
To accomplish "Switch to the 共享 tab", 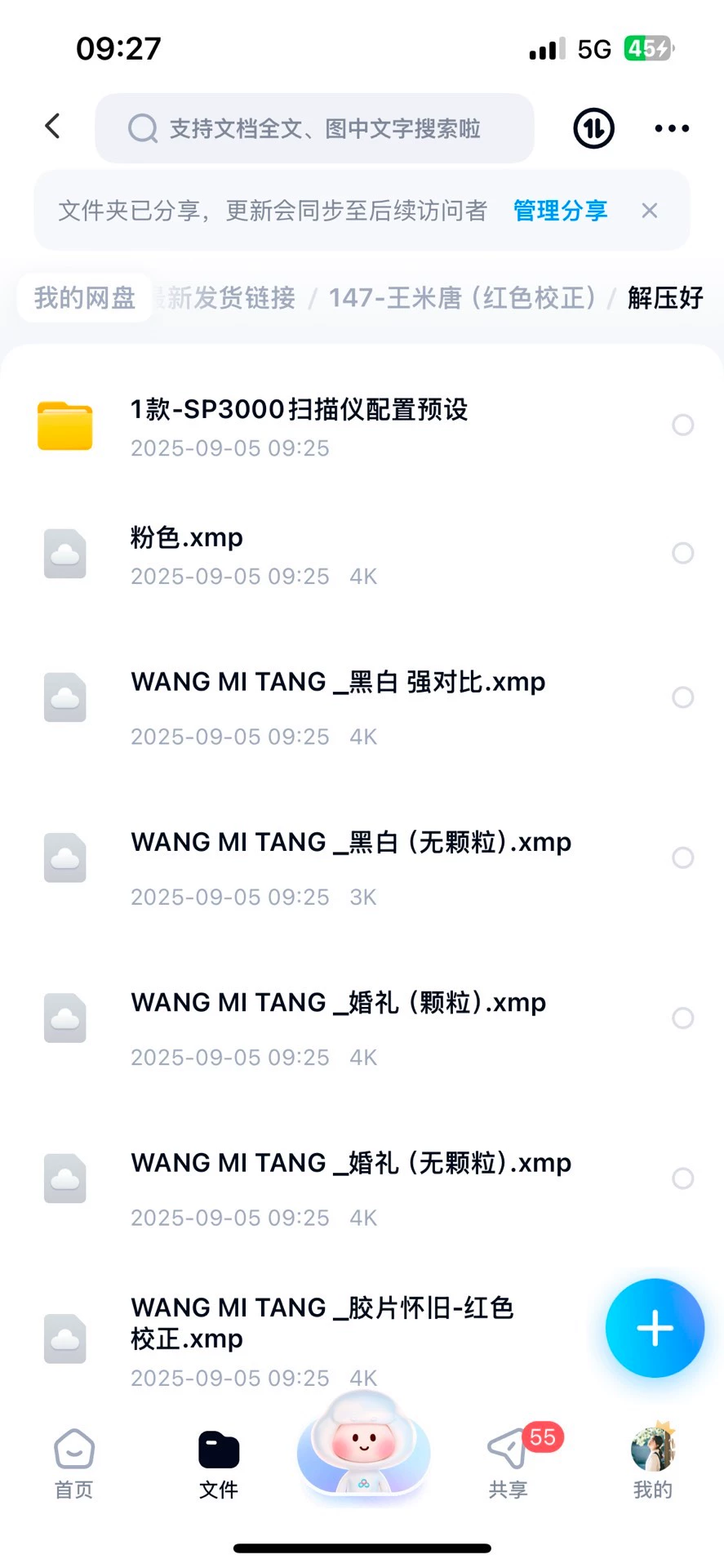I will [508, 1463].
